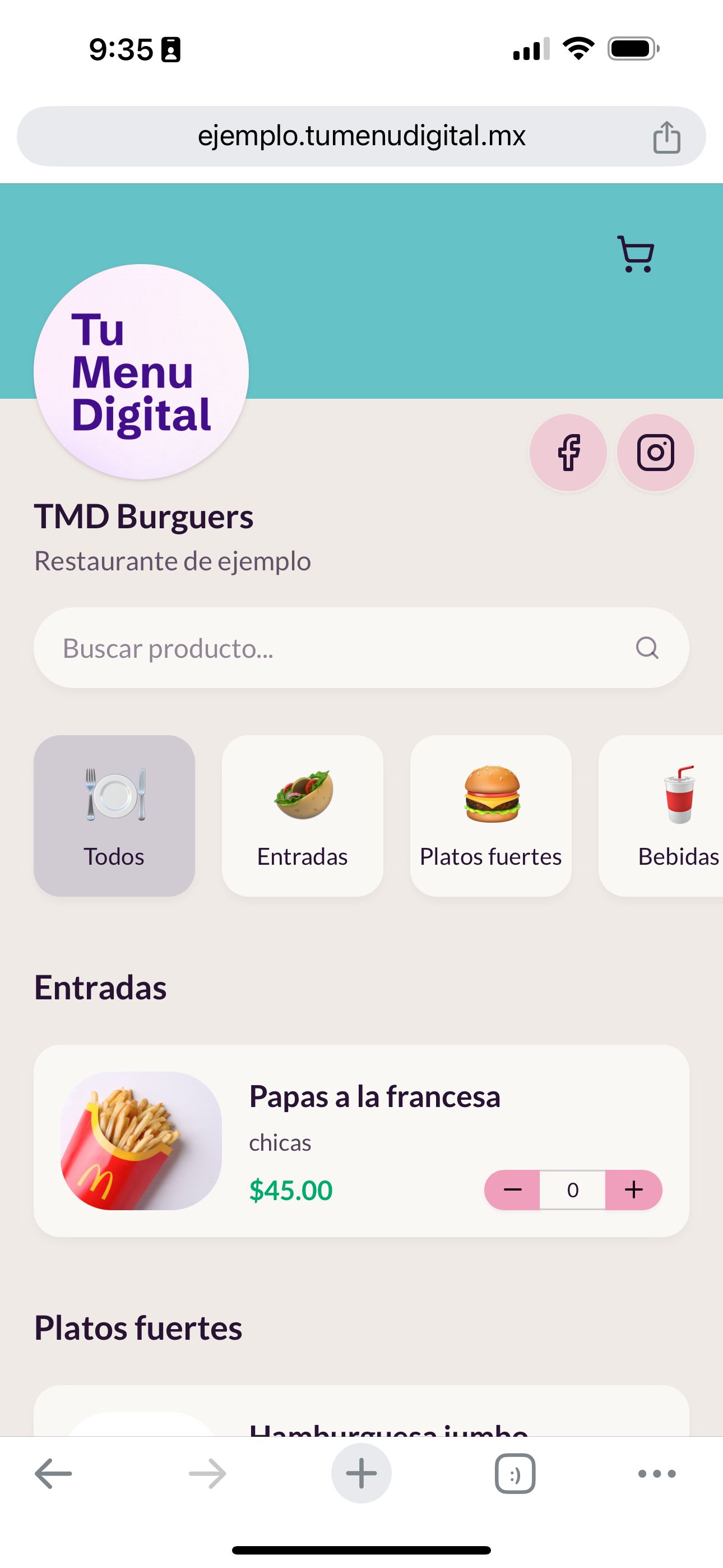723x1568 pixels.
Task: Select the Entradas category filter
Action: pos(303,815)
